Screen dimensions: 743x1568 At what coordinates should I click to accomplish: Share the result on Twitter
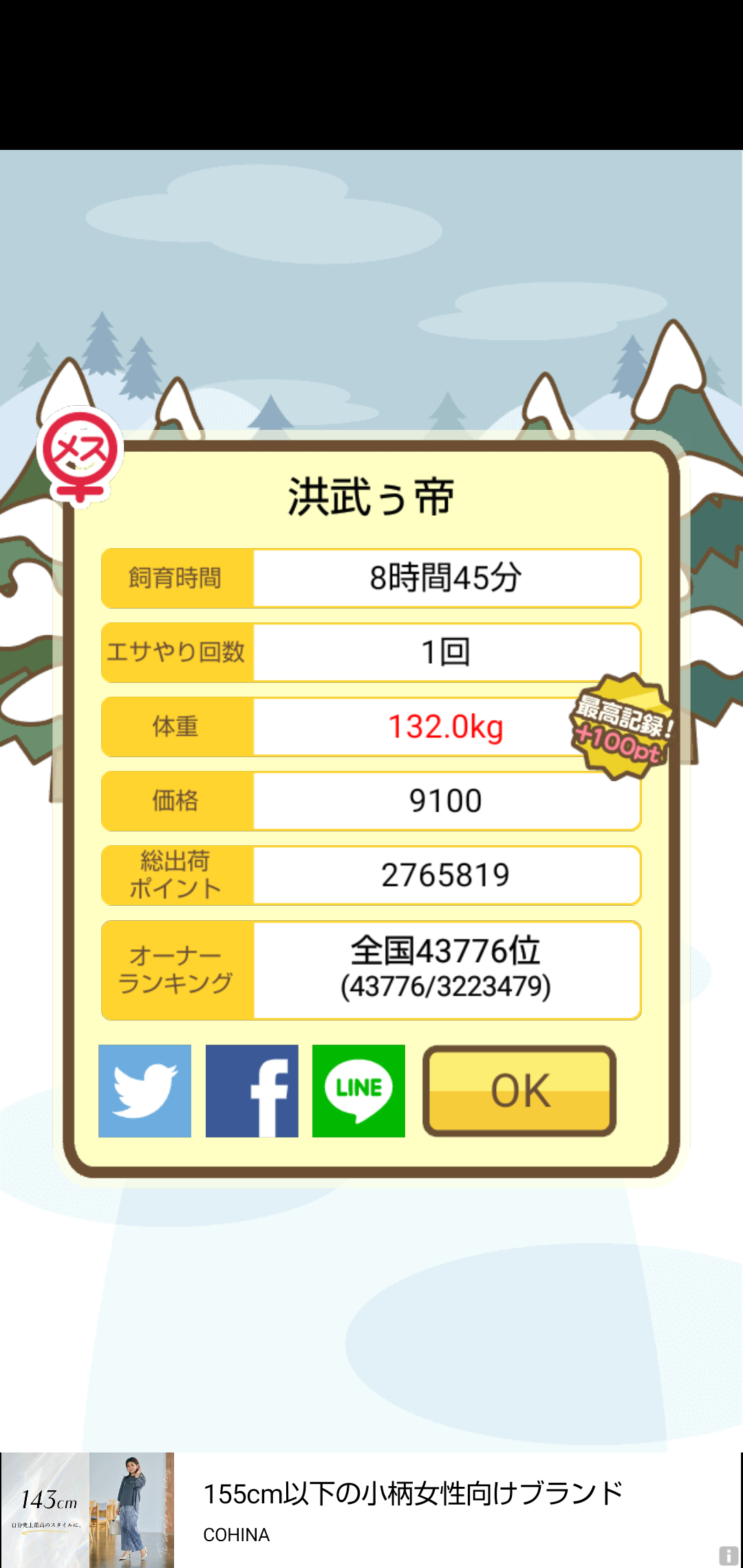tap(144, 1091)
